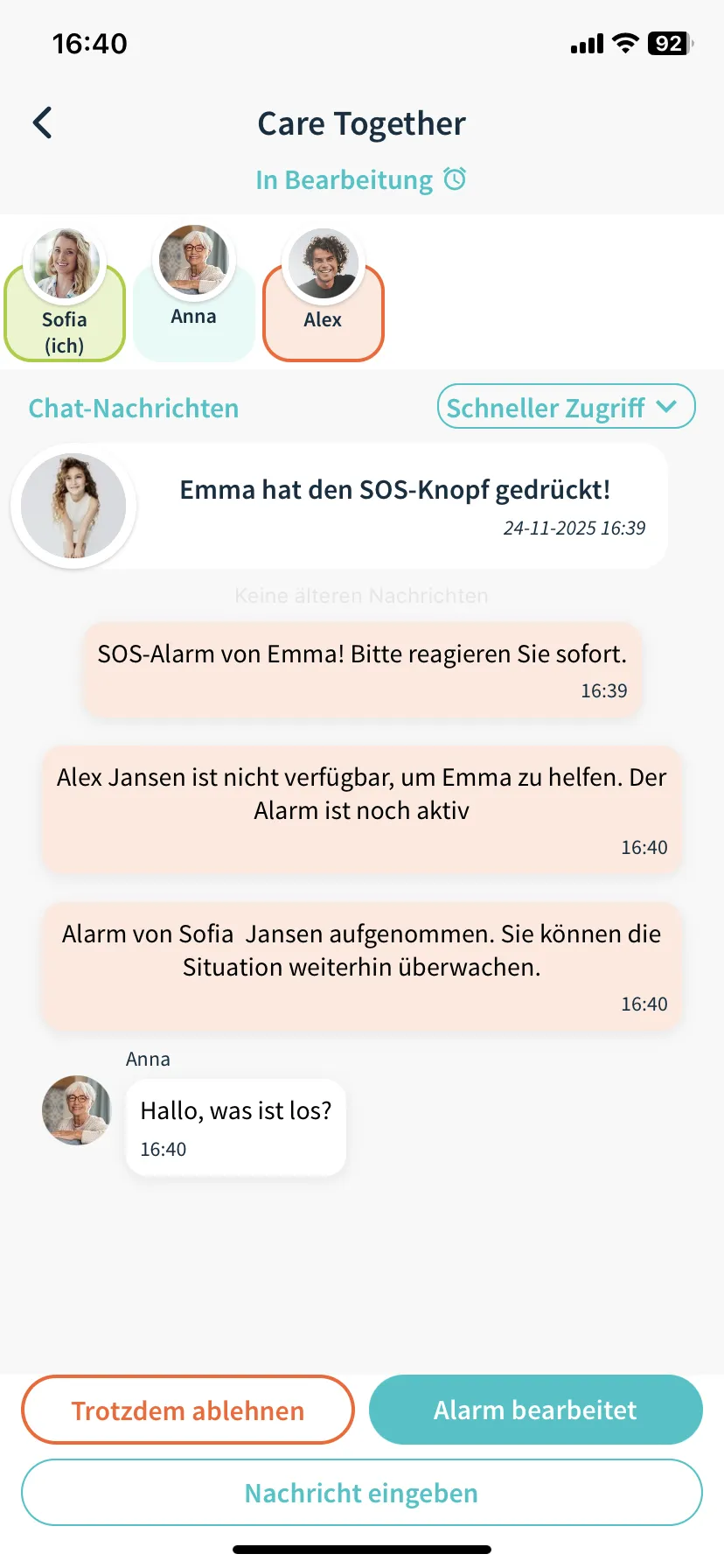Screen dimensions: 724x1568
Task: Mark alarm as handled with Alarm bearbeitet
Action: coord(535,1410)
